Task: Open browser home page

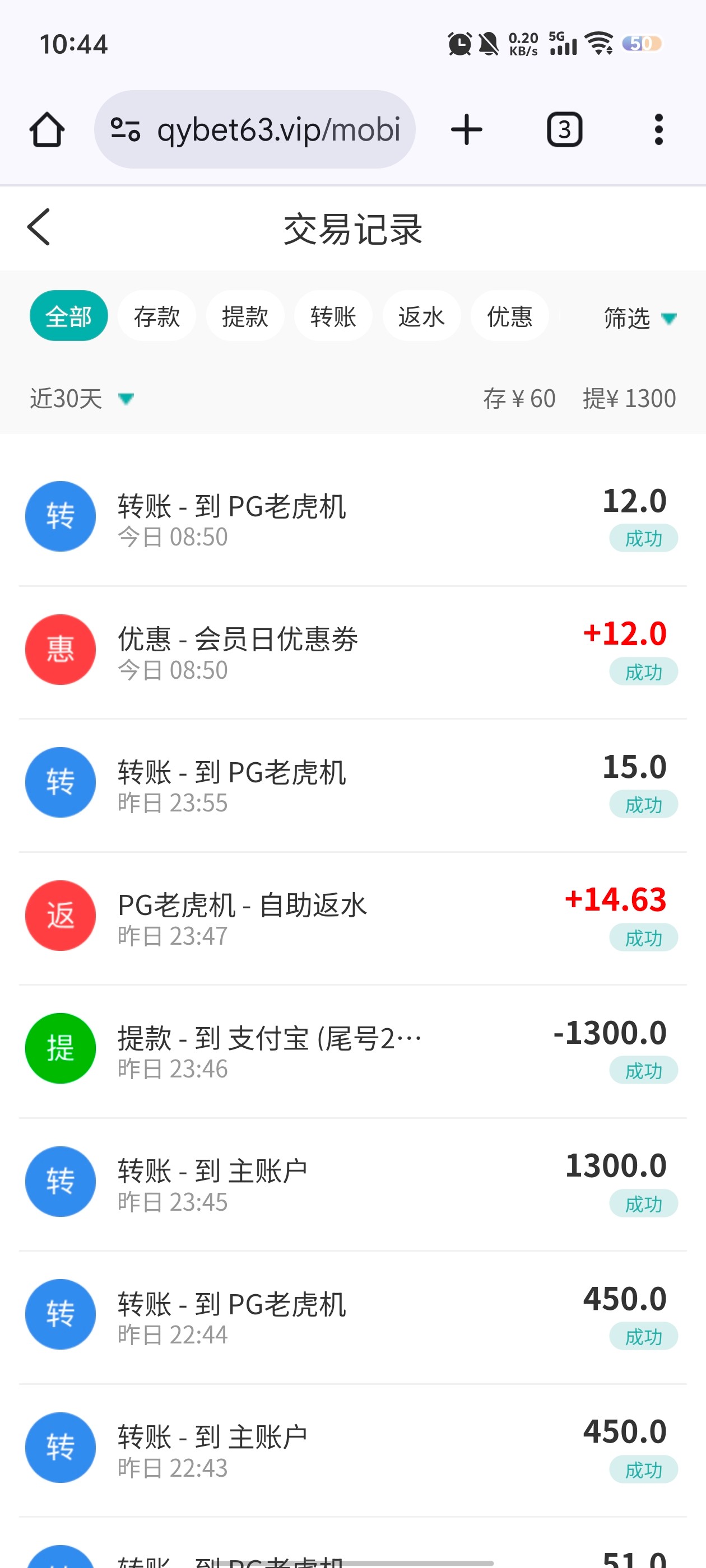Action: 47,130
